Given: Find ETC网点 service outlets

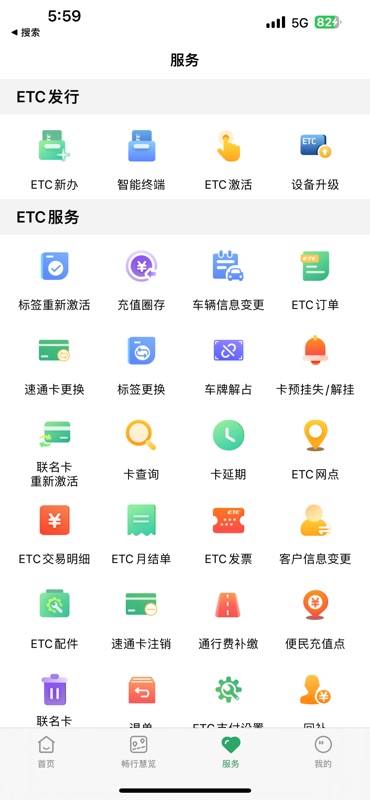Looking at the screenshot, I should pos(315,449).
